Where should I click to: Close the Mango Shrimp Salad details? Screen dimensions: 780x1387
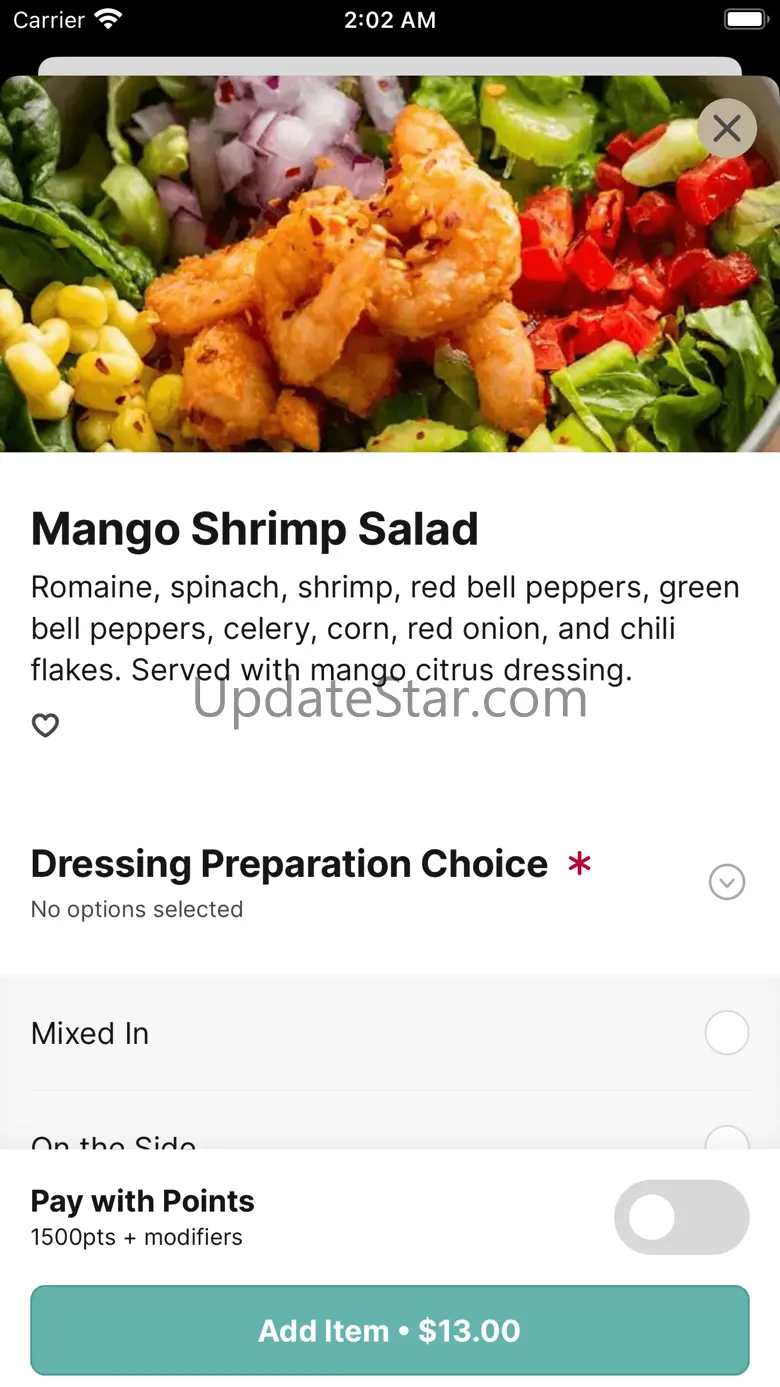click(727, 128)
